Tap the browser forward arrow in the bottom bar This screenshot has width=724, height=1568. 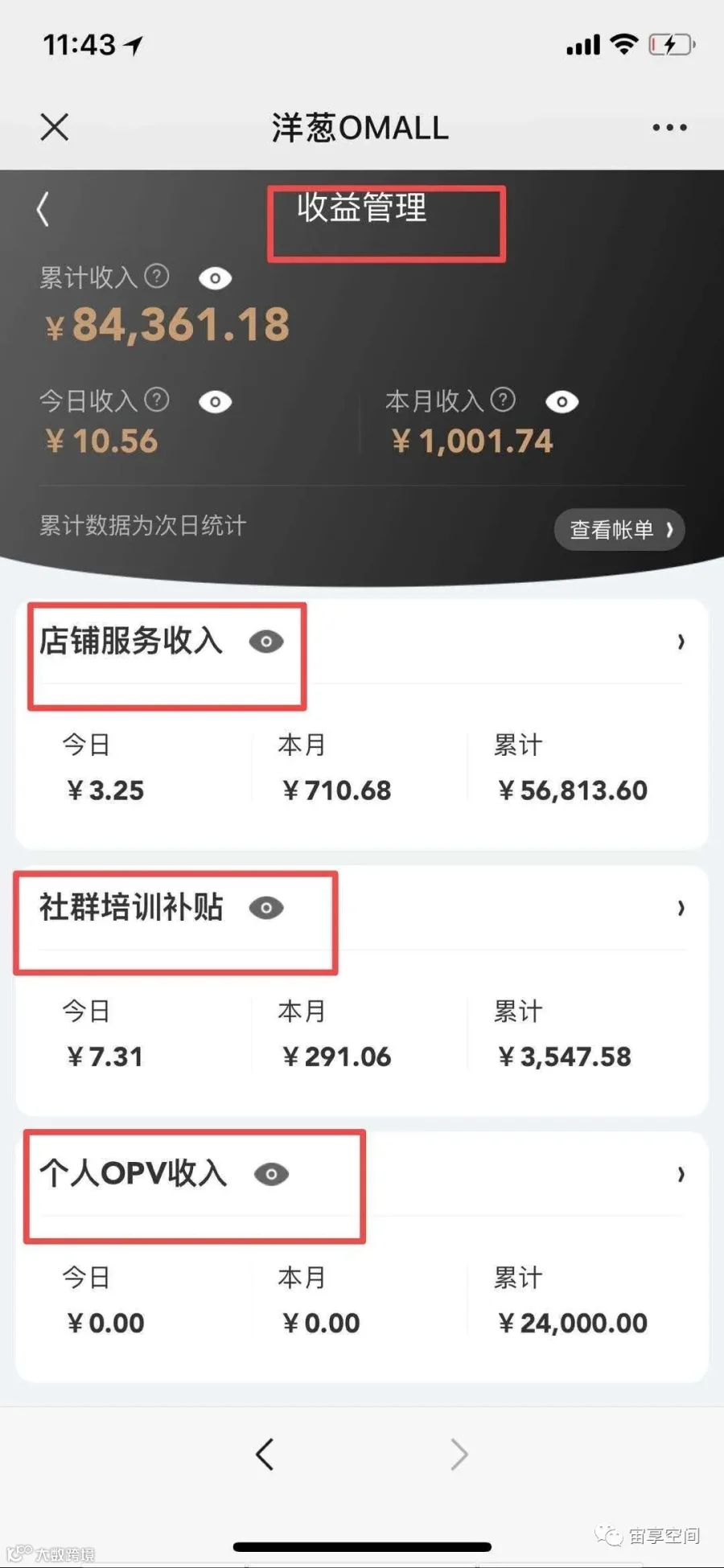[459, 1454]
